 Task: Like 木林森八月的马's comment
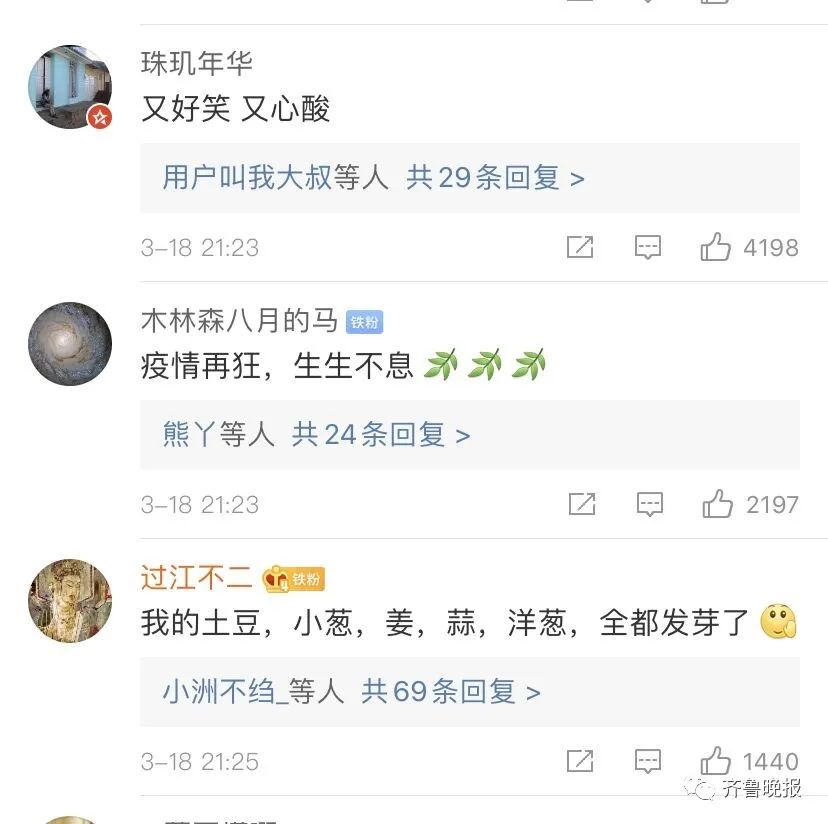click(x=717, y=504)
